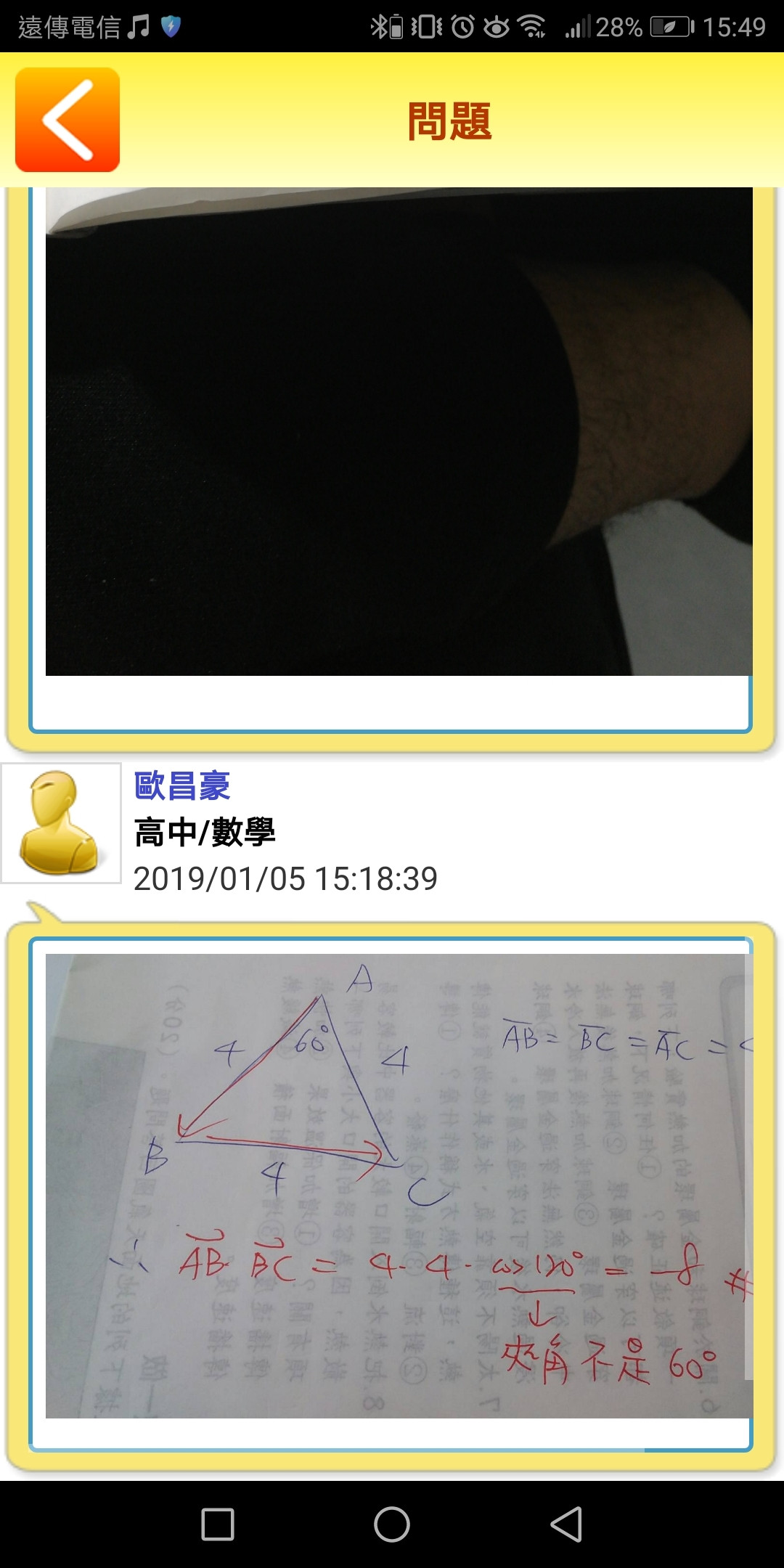The image size is (784, 1568).
Task: View 歐昌豪's profile avatar
Action: (61, 823)
